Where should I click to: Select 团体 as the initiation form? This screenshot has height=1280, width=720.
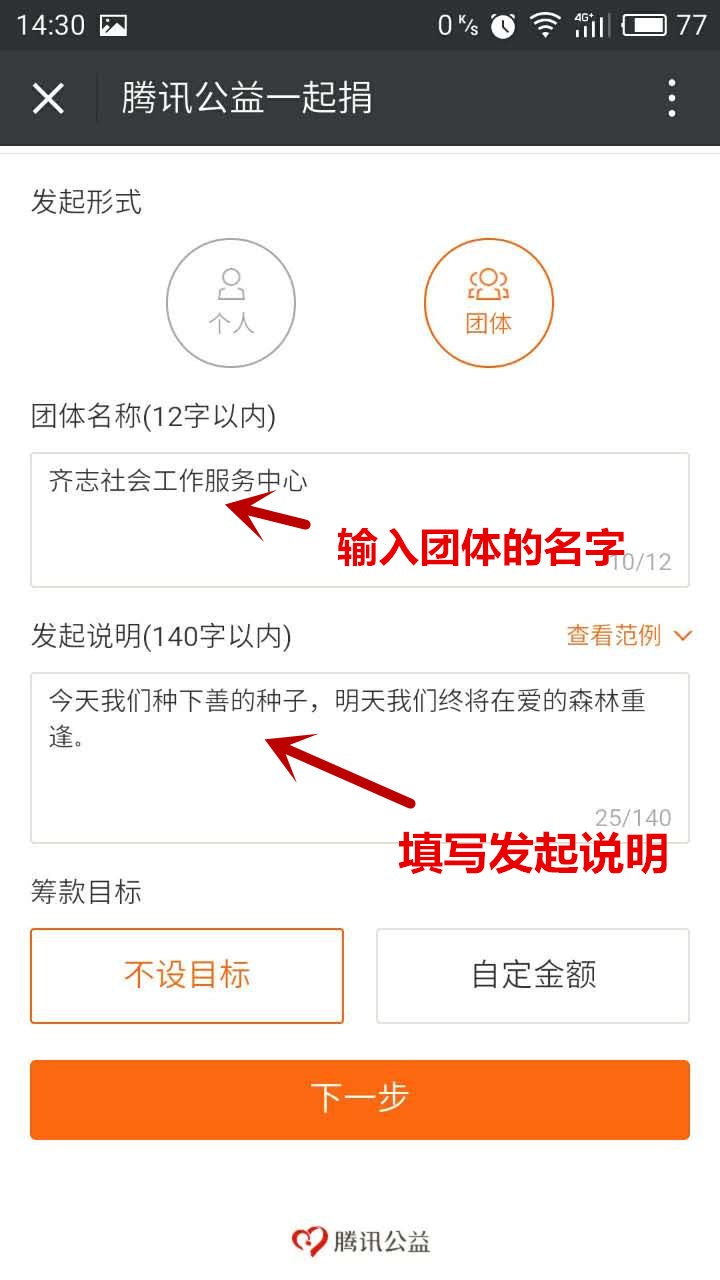488,302
